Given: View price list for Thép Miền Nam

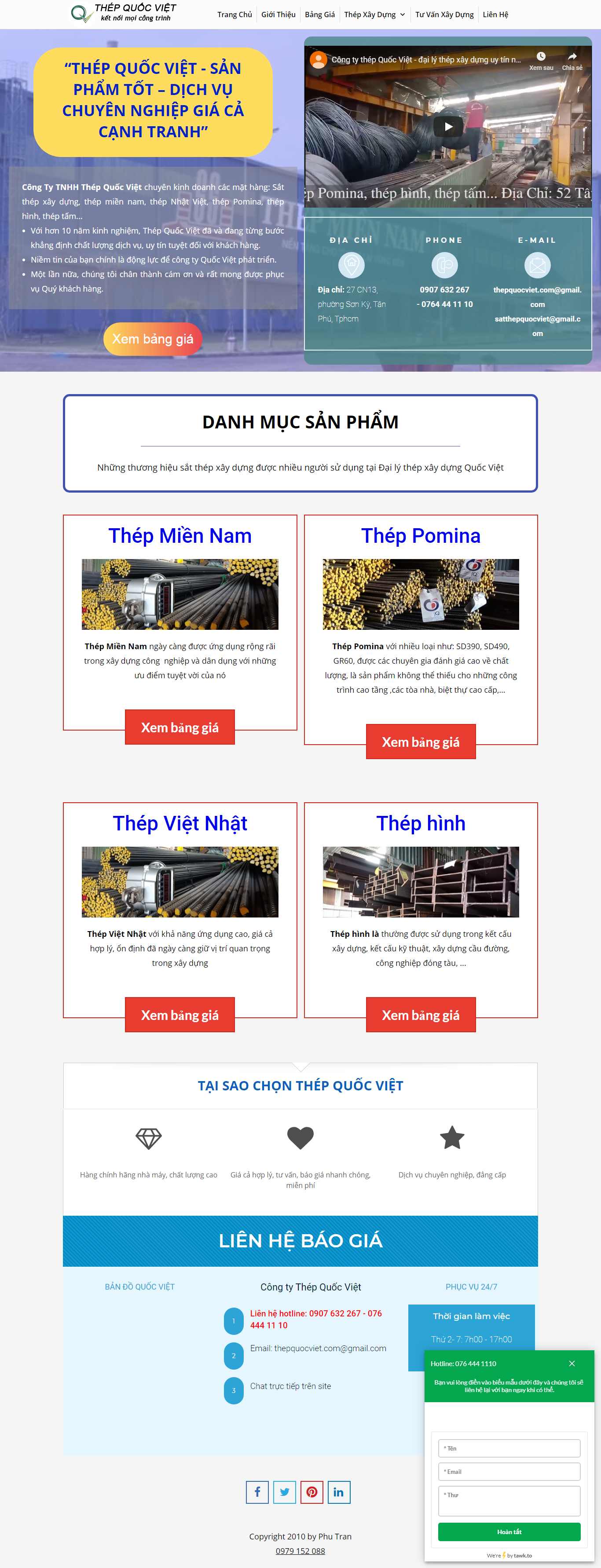Looking at the screenshot, I should 180,727.
